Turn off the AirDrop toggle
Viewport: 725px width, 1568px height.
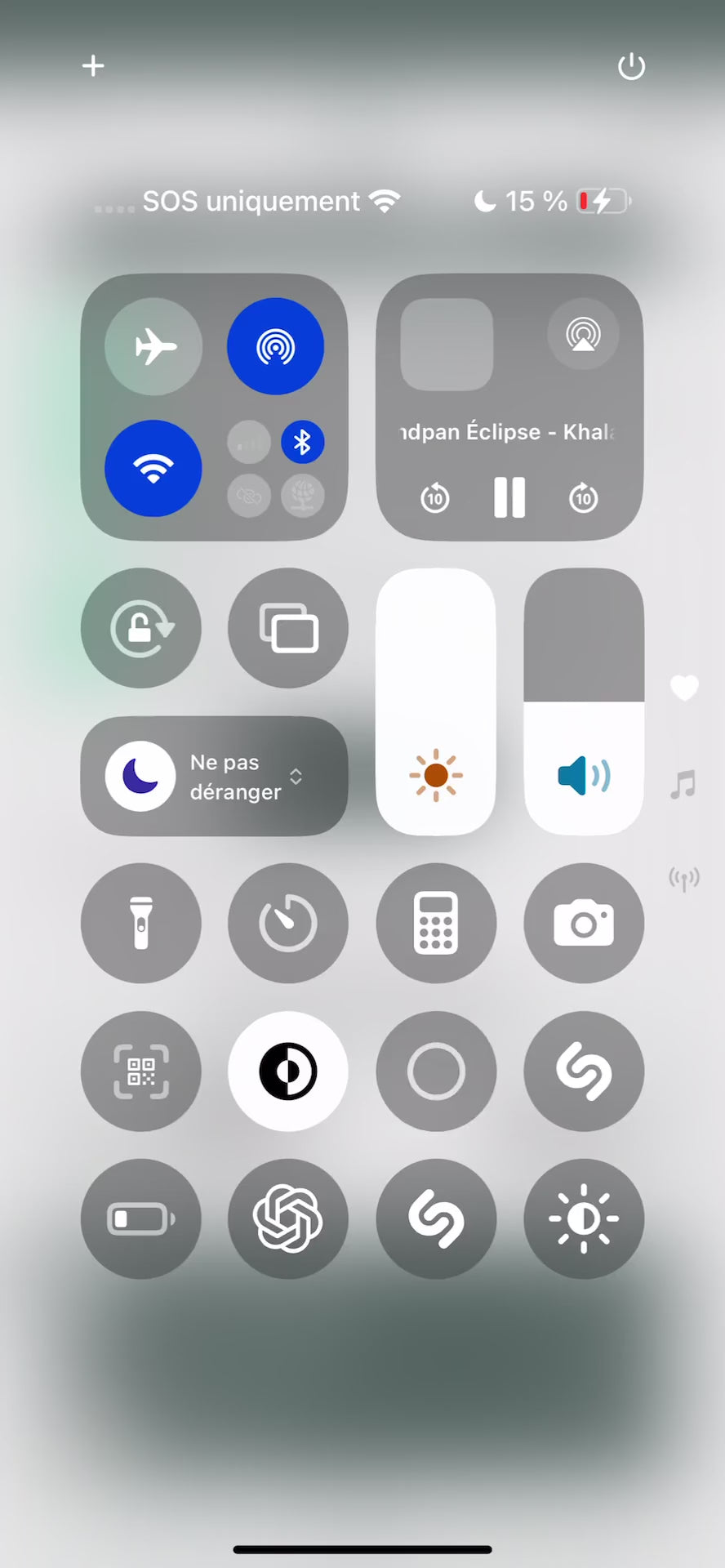[x=275, y=346]
